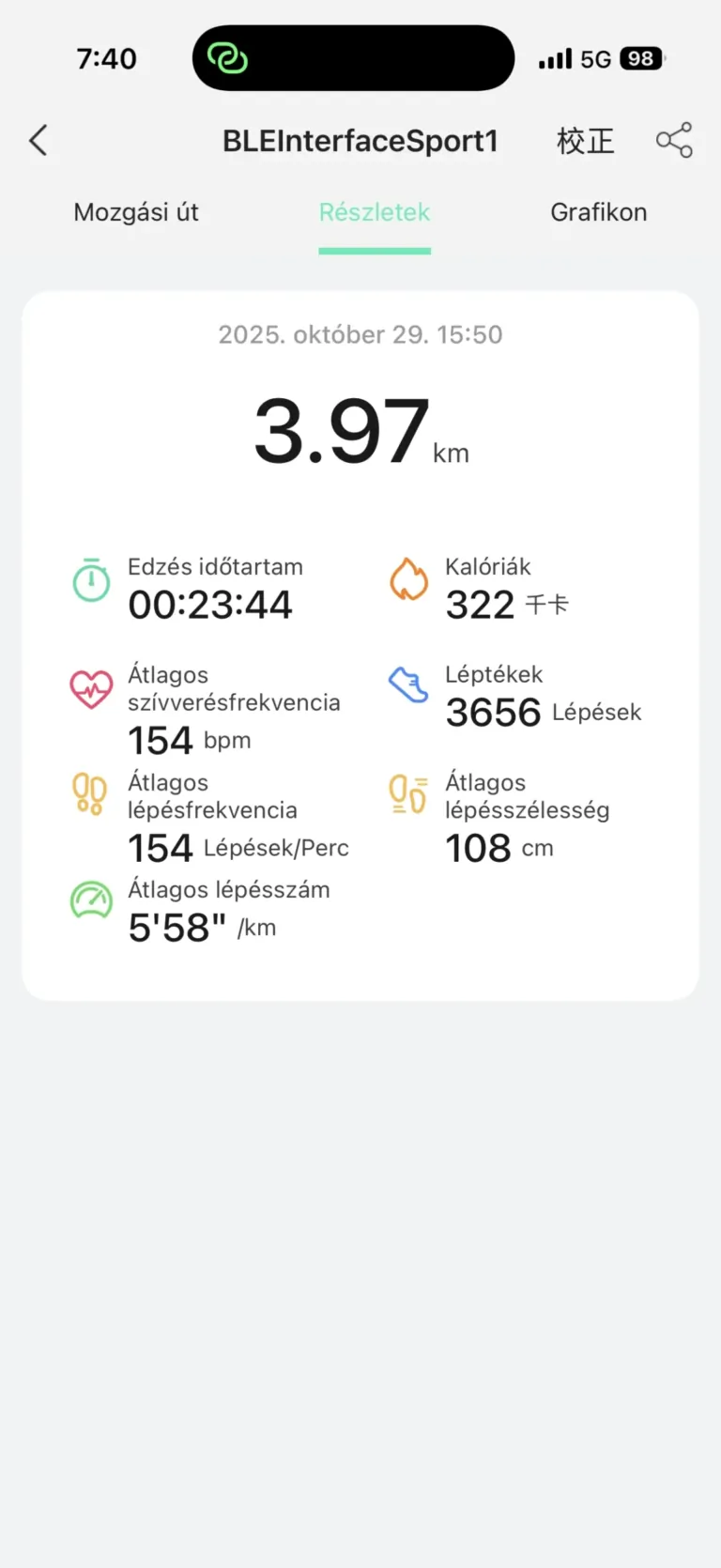Click the orange flame Kalóriák icon
The image size is (721, 1568).
point(407,580)
